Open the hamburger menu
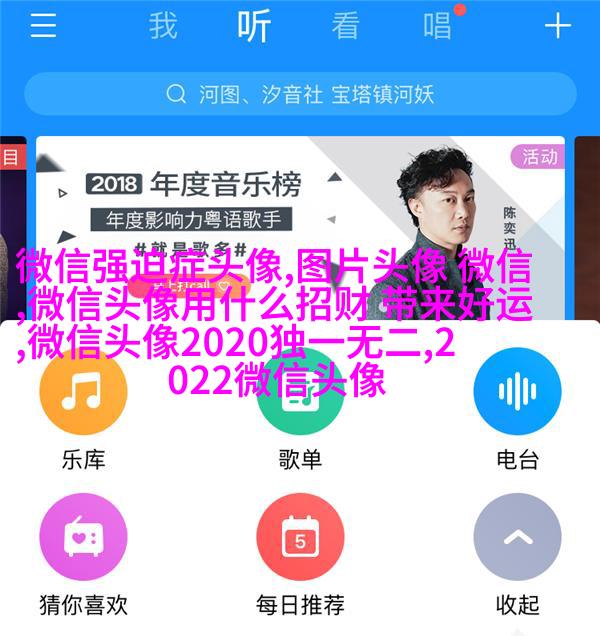 point(43,26)
